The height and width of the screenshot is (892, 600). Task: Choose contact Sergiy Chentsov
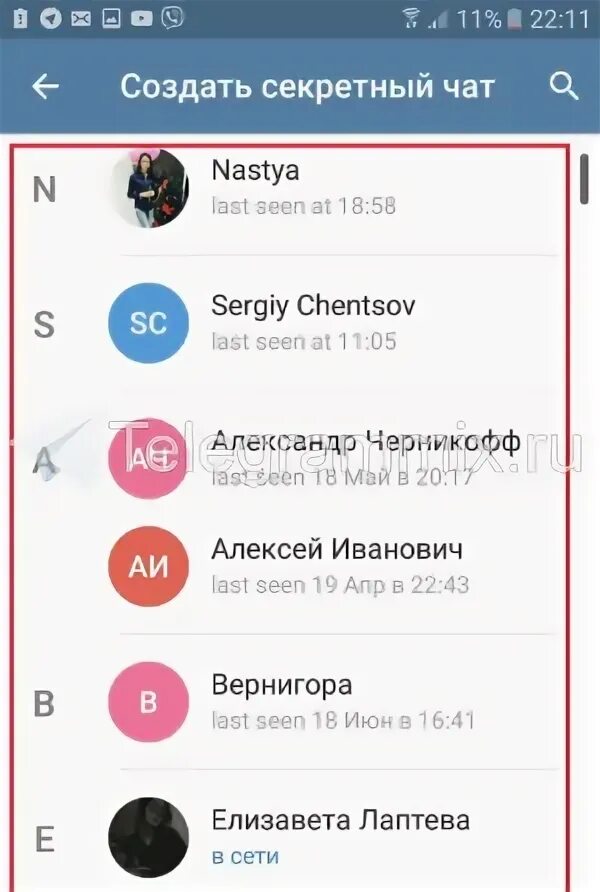[289, 323]
